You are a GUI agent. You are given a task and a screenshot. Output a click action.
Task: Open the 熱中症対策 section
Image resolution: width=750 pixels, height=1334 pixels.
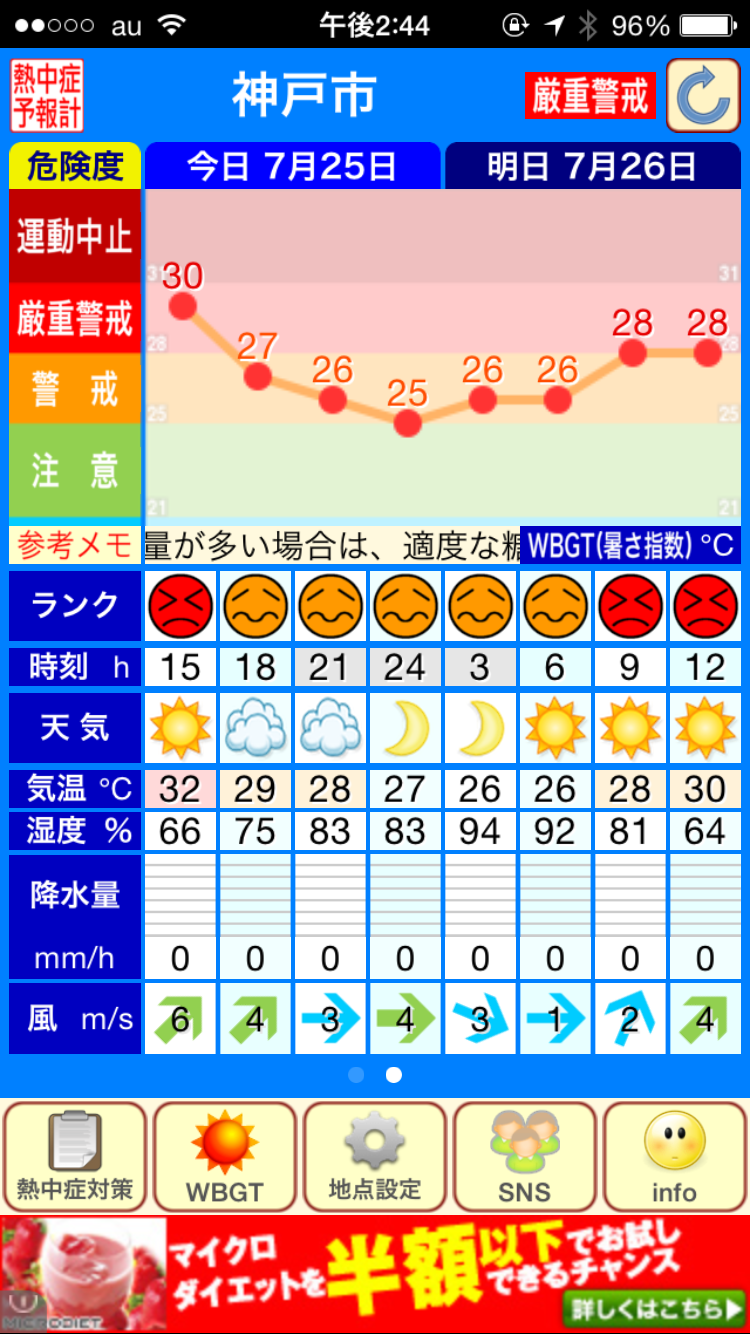(75, 1156)
